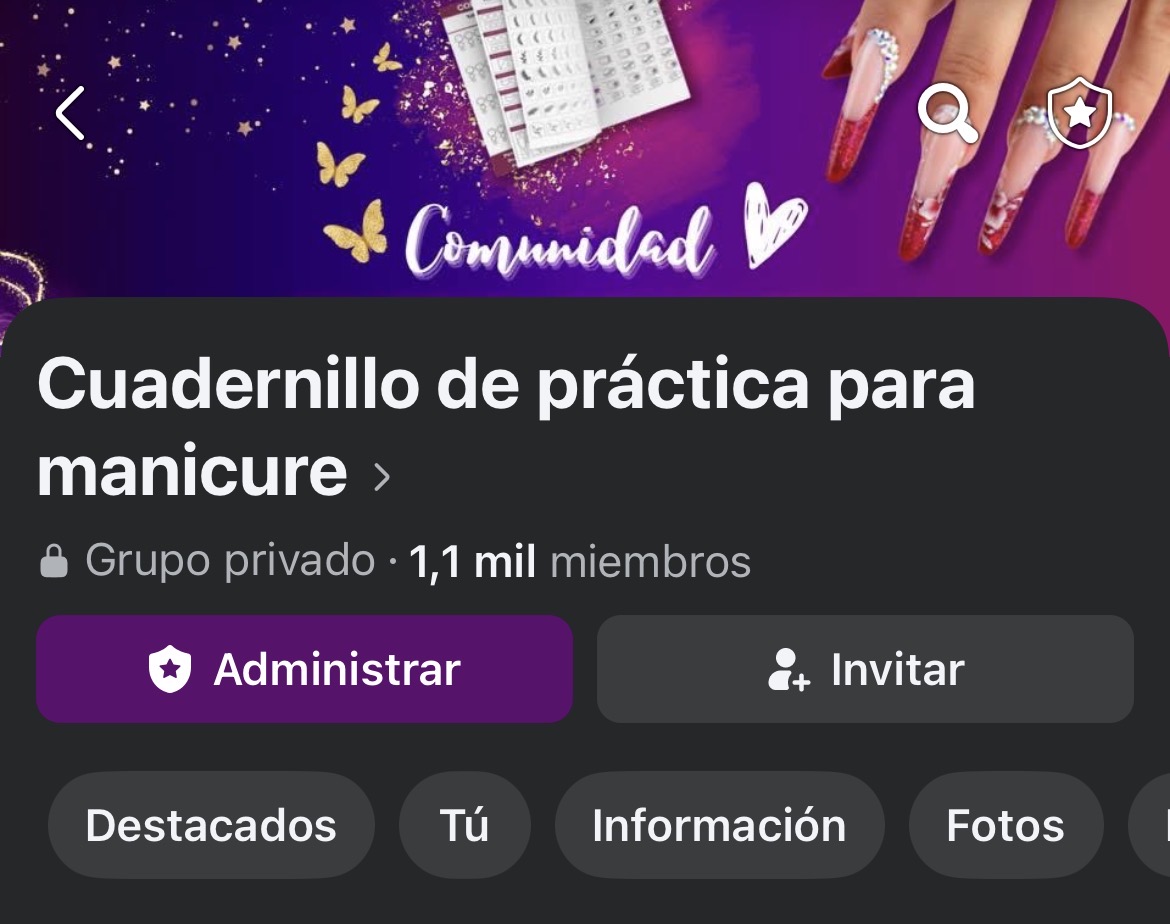Open the Información chip
The height and width of the screenshot is (924, 1170).
[719, 826]
